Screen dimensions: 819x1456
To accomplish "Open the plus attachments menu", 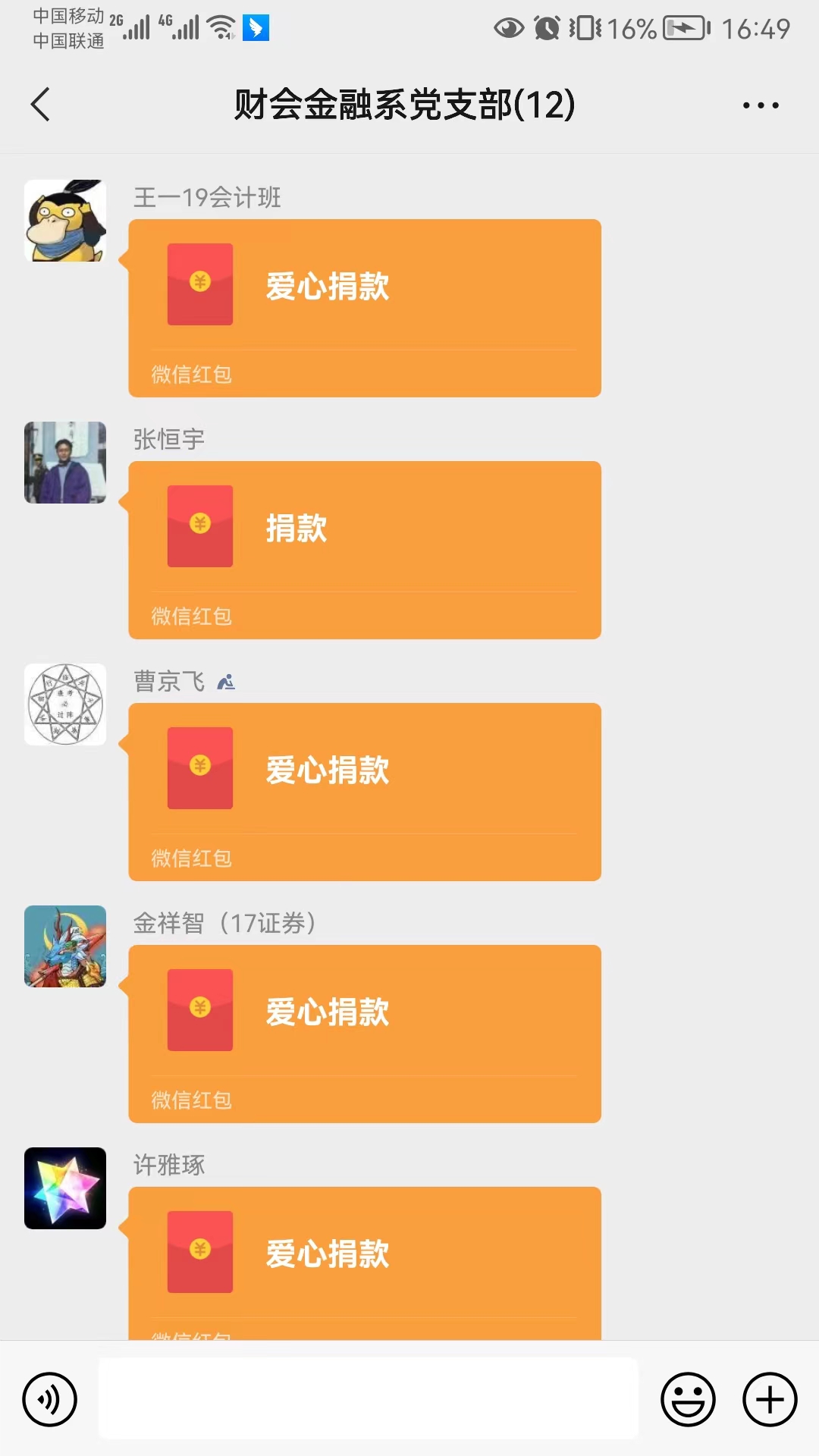I will (x=770, y=1399).
